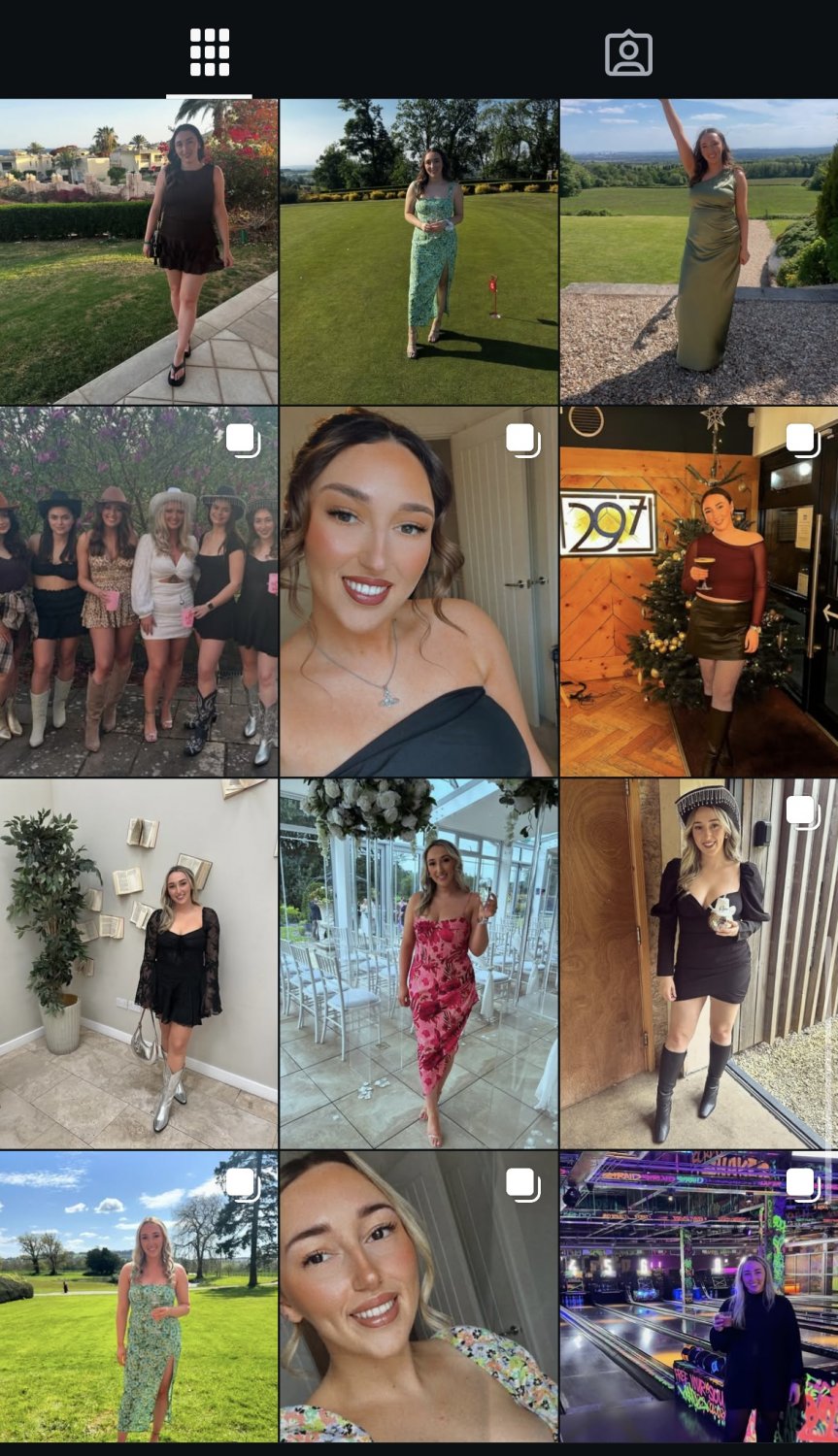Open the green floral dress golf course post
This screenshot has width=838, height=1456.
419,251
